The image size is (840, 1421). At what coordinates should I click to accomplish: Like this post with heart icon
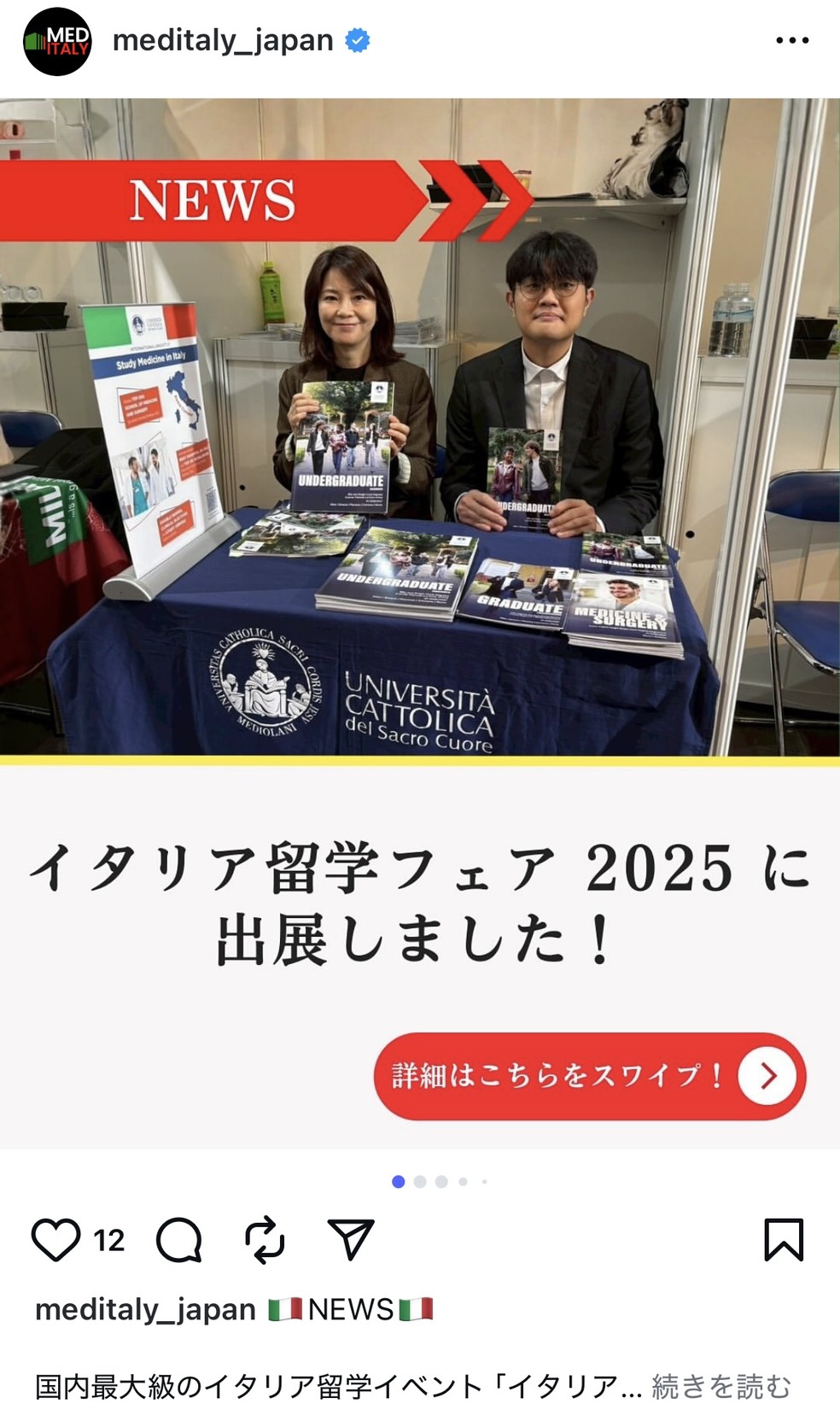point(55,1239)
